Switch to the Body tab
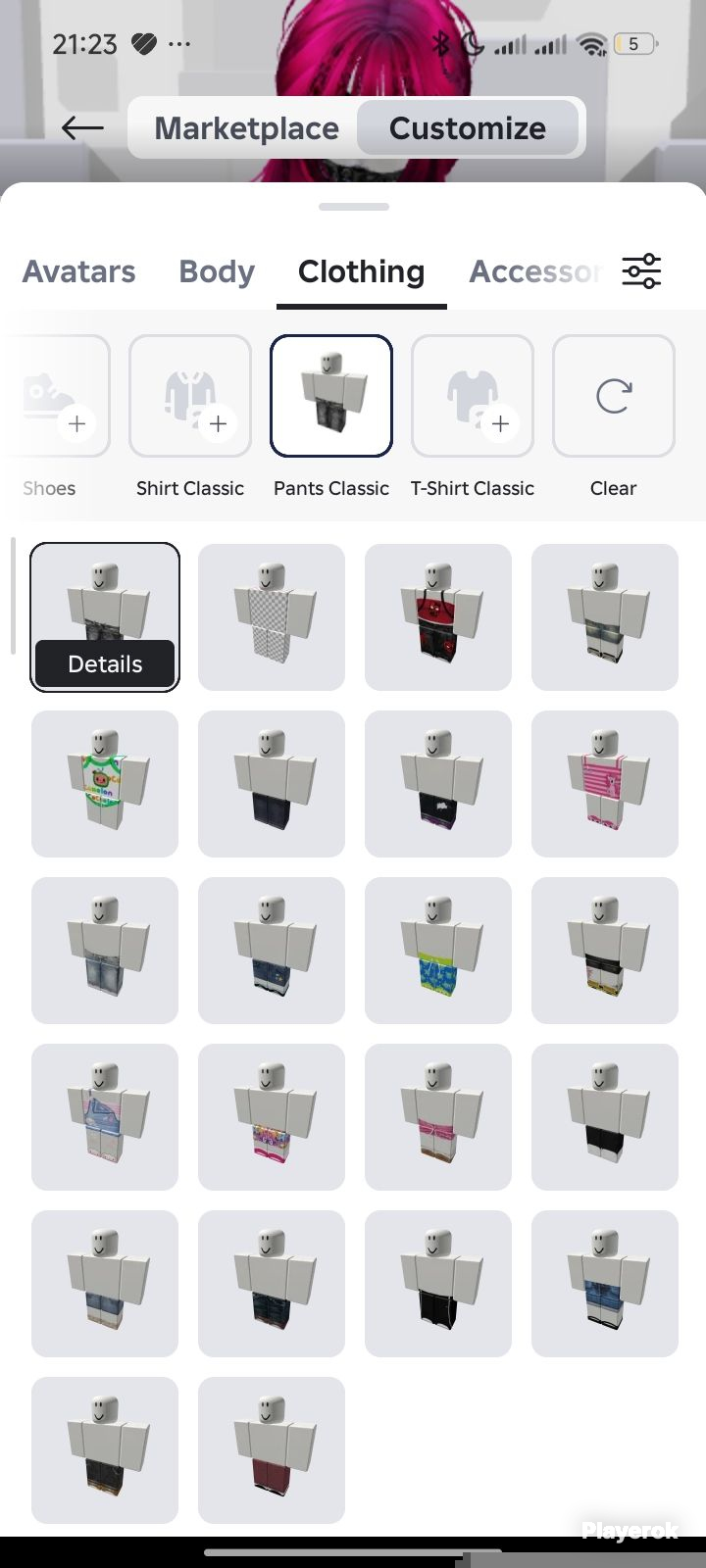 tap(217, 271)
